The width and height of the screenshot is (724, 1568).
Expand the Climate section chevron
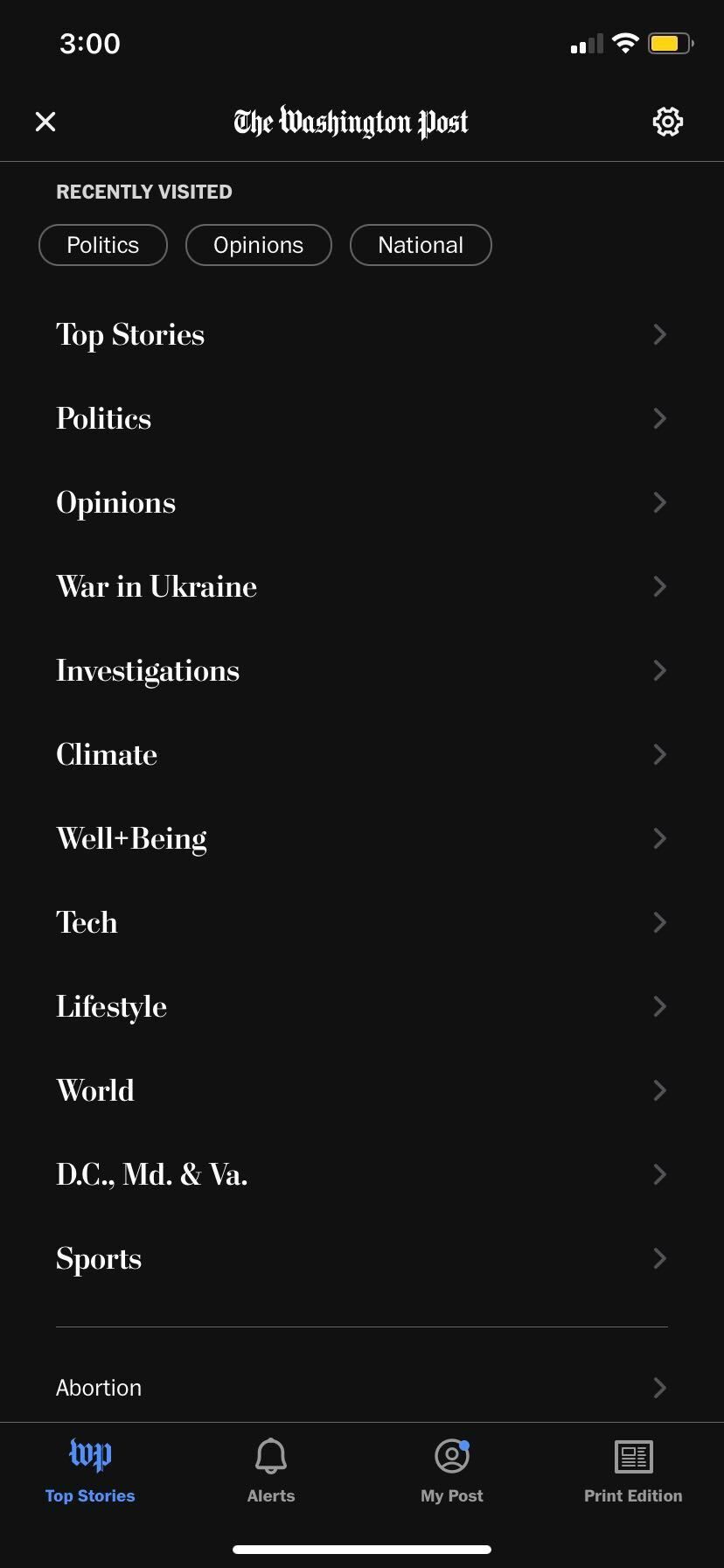coord(659,754)
